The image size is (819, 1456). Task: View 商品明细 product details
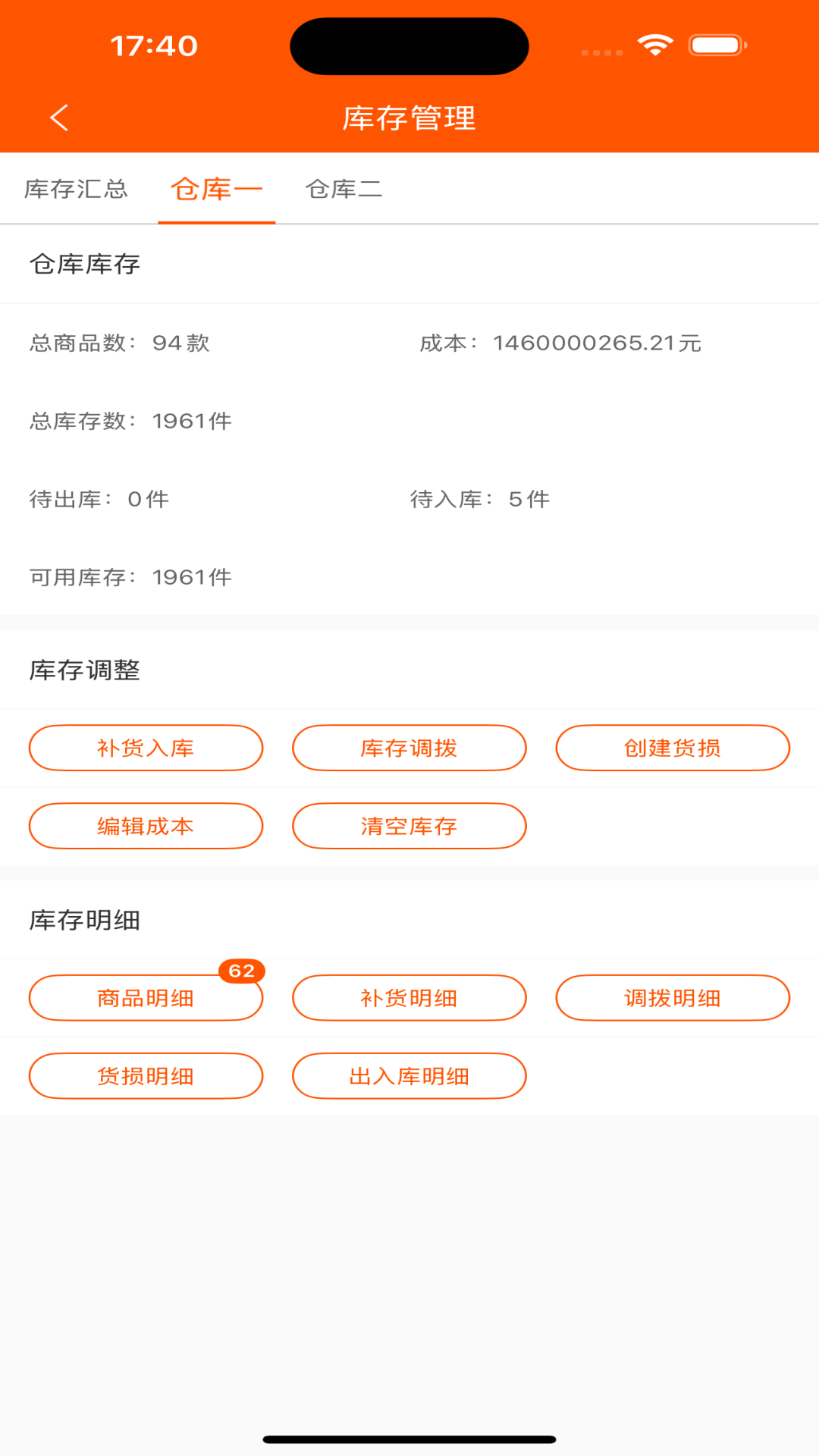click(146, 998)
